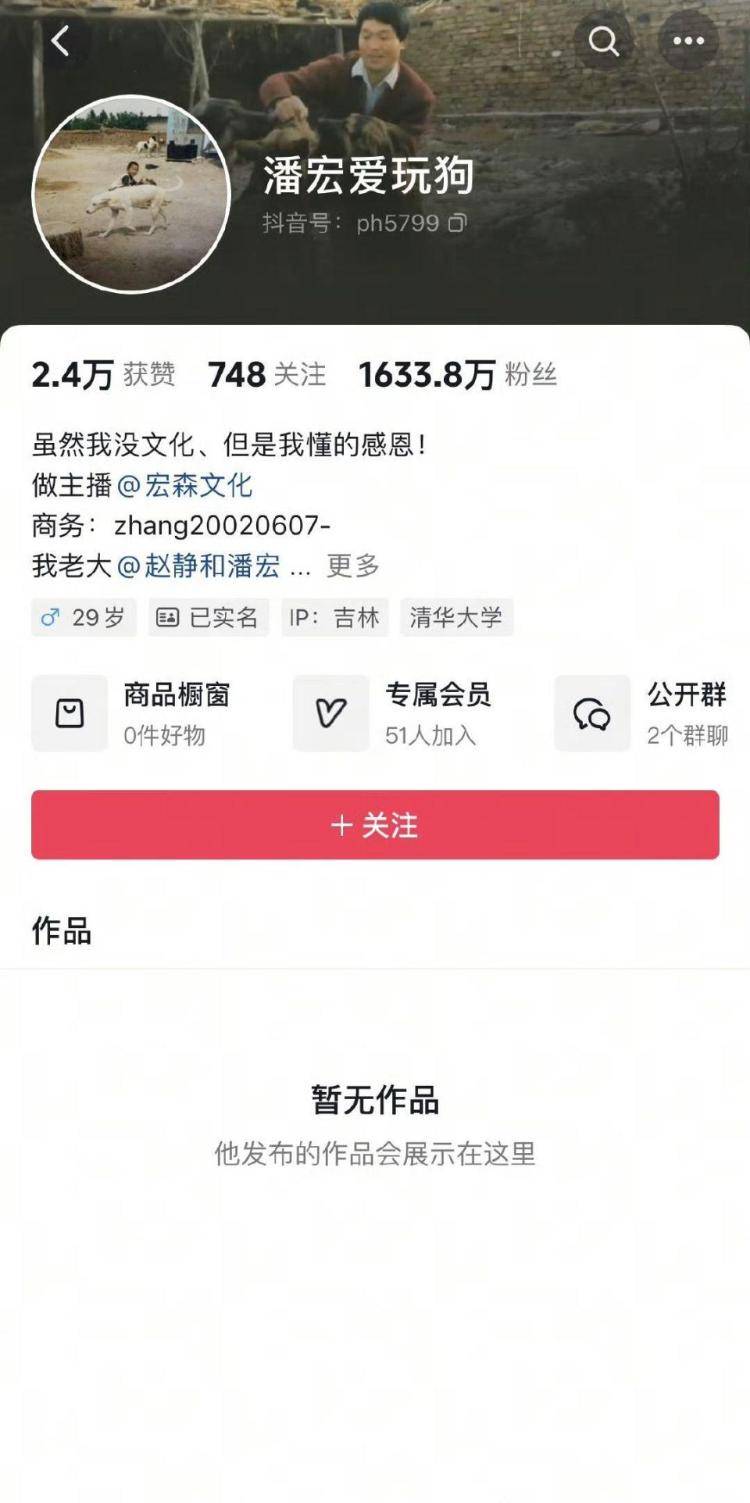This screenshot has height=1503, width=750.
Task: Tap the 已实名 verification badge
Action: [207, 617]
